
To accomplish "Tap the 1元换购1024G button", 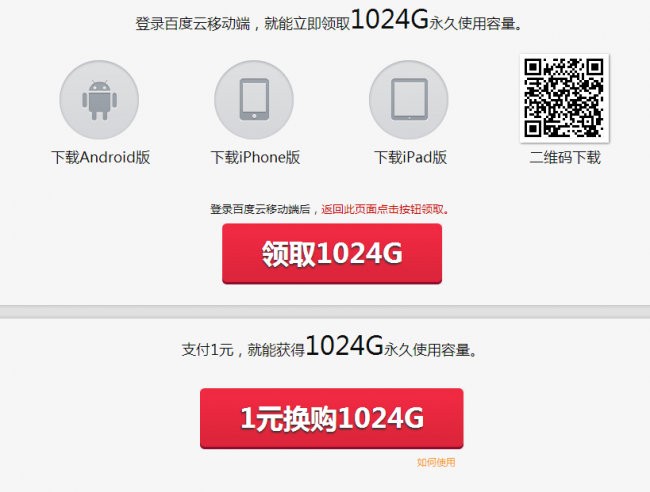I will click(331, 418).
